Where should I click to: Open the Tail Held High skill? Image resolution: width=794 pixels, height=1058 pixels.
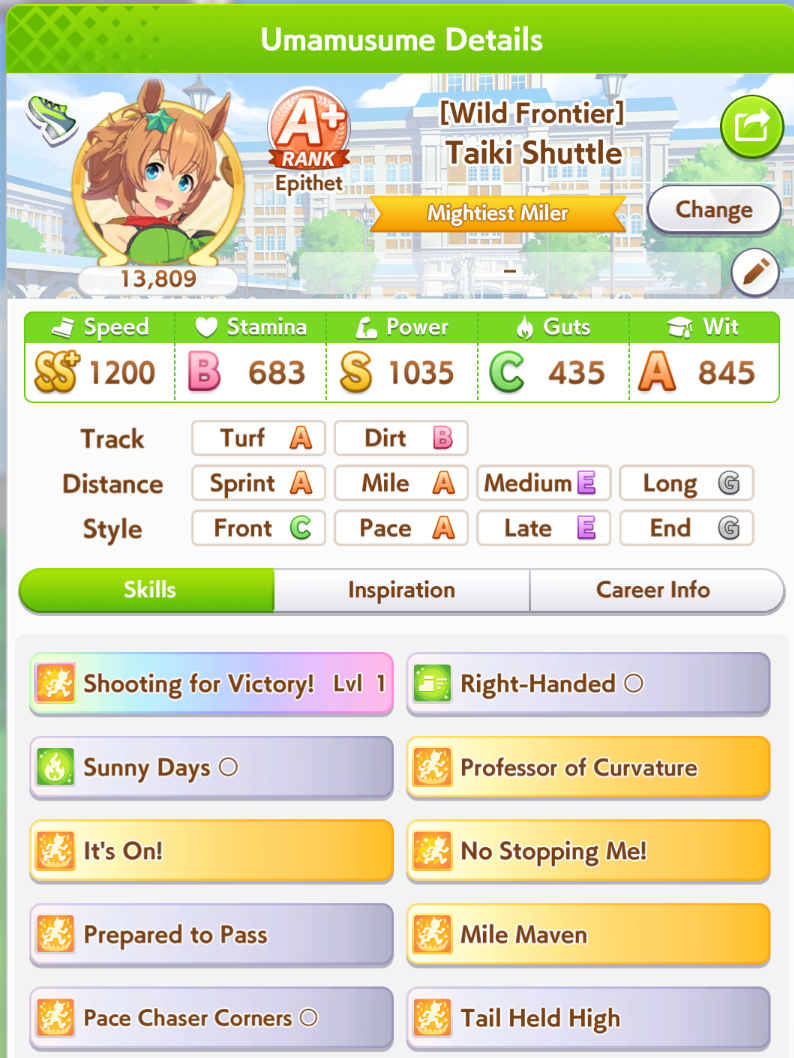(588, 1018)
